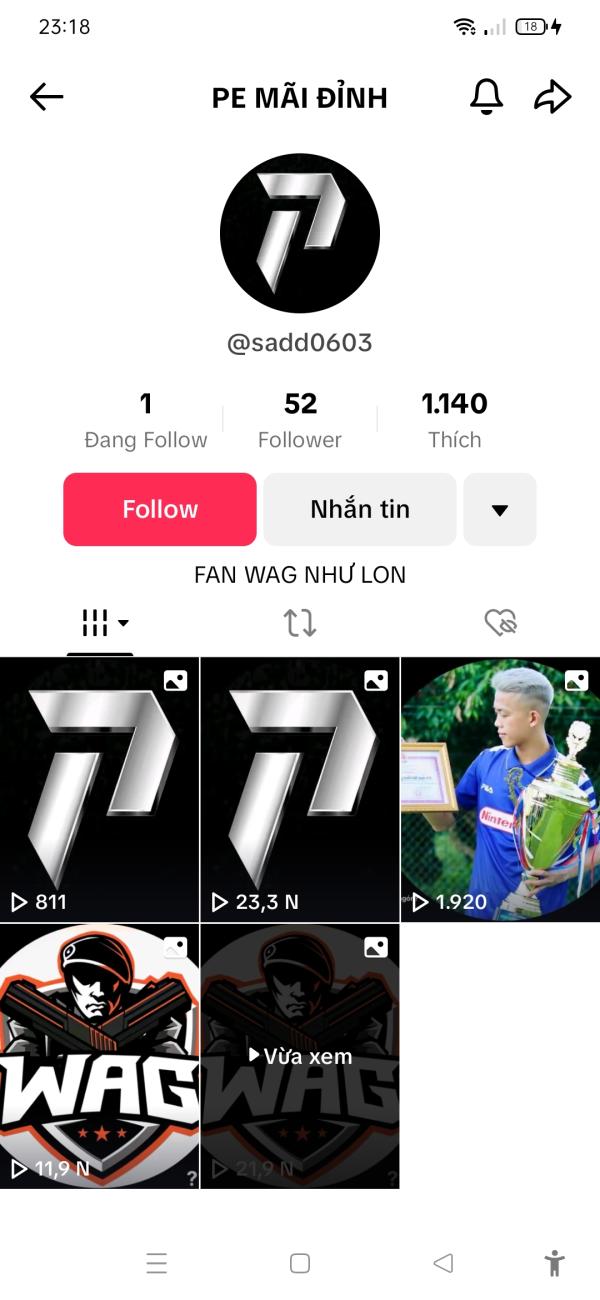Open the post with 811 views
The image size is (600, 1300).
pyautogui.click(x=100, y=789)
